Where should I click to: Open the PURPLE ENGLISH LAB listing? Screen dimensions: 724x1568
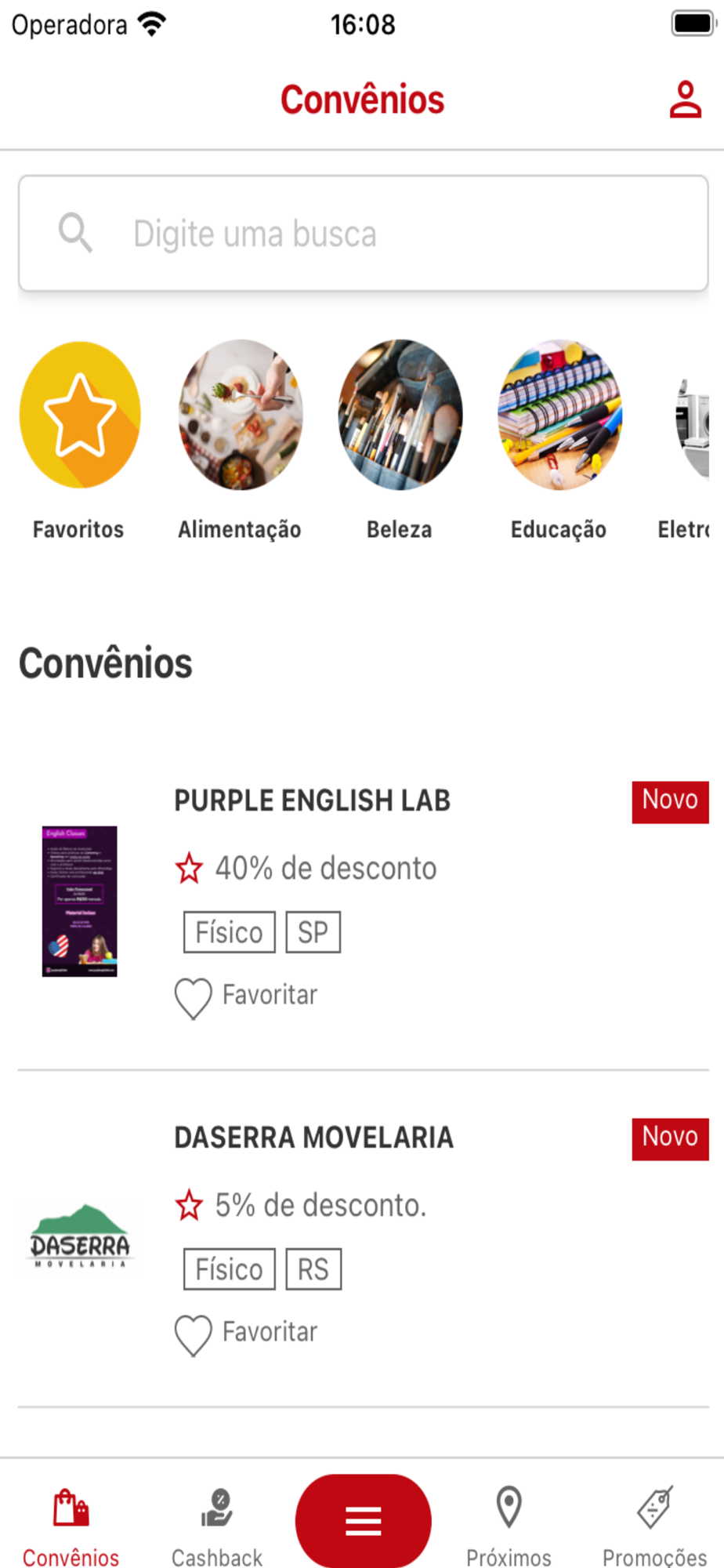pos(313,800)
